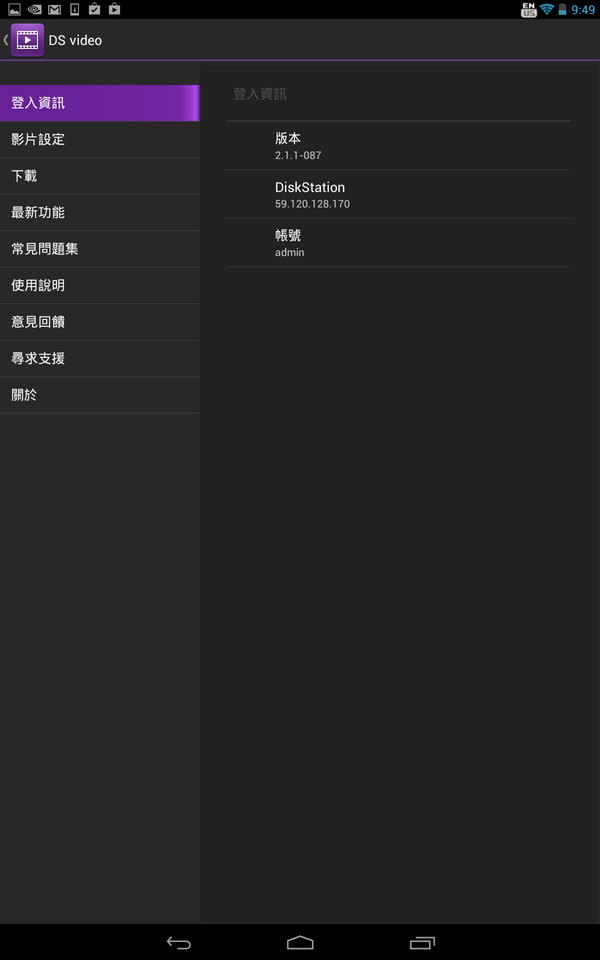Open 尋求支援

[99, 358]
